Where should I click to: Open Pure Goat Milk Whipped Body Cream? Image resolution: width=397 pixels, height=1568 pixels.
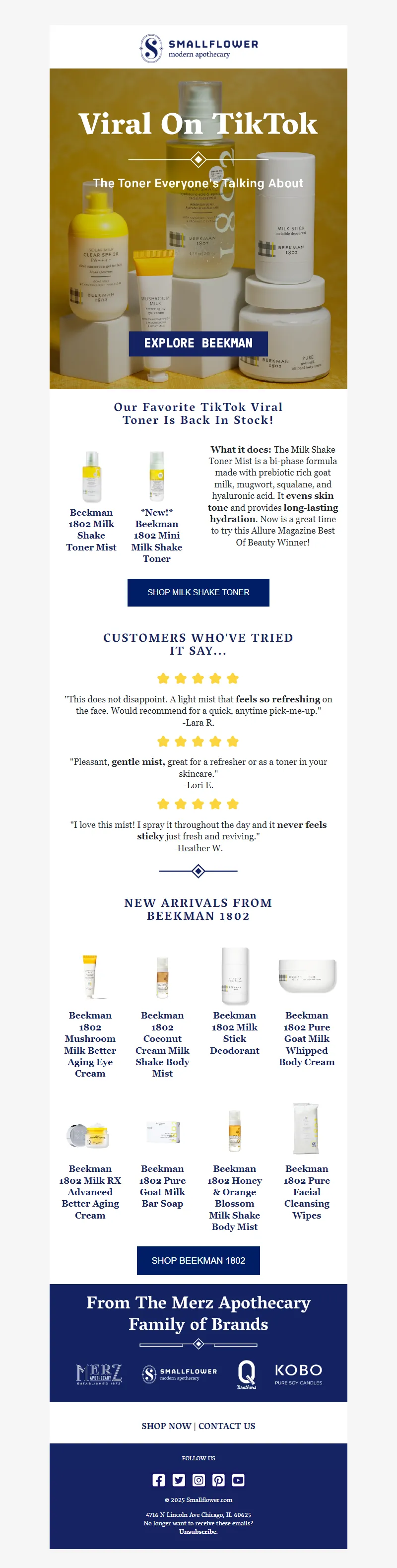coord(306,1038)
